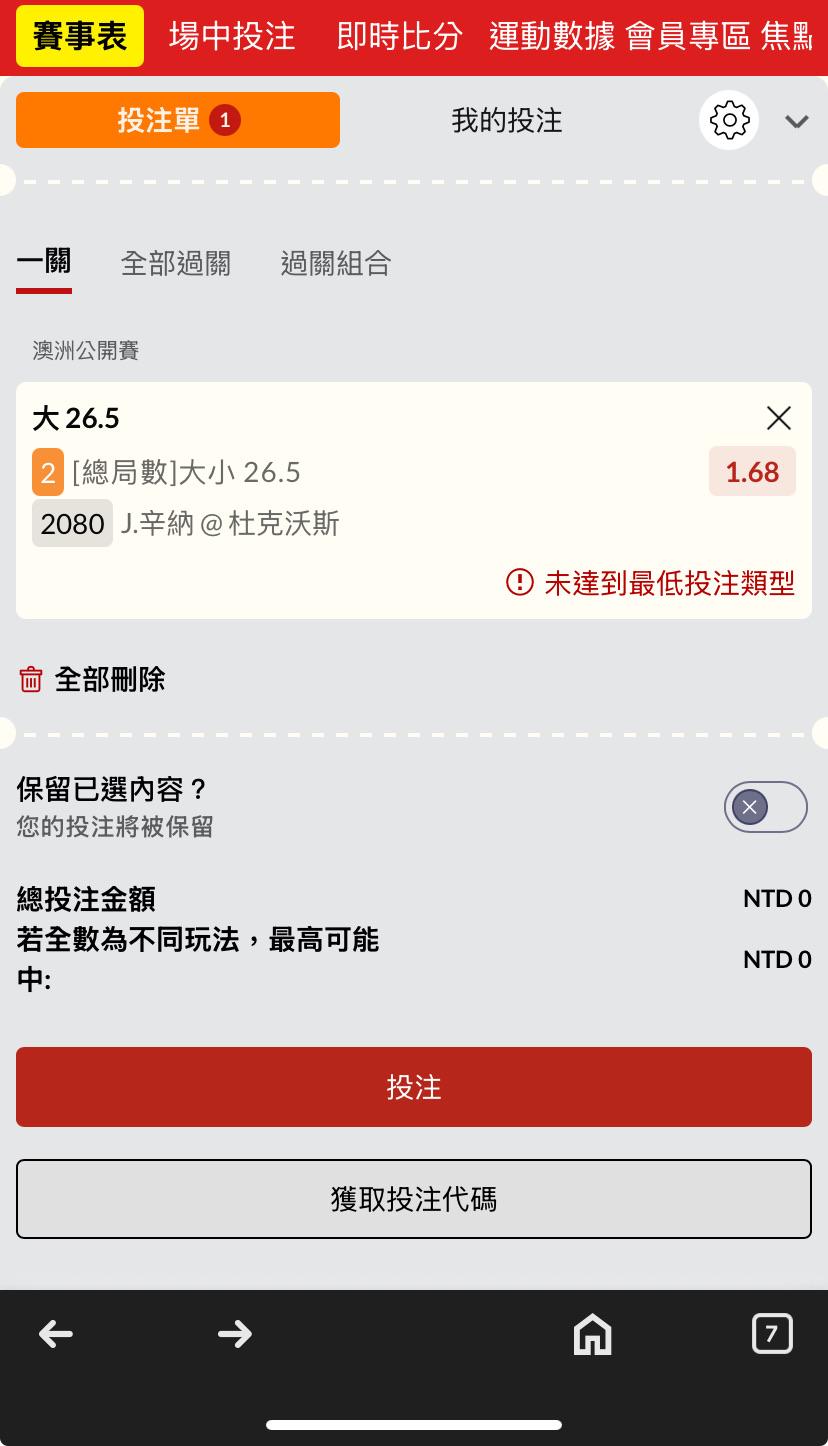Viewport: 828px width, 1446px height.
Task: Select the 一關 tab
Action: point(44,263)
